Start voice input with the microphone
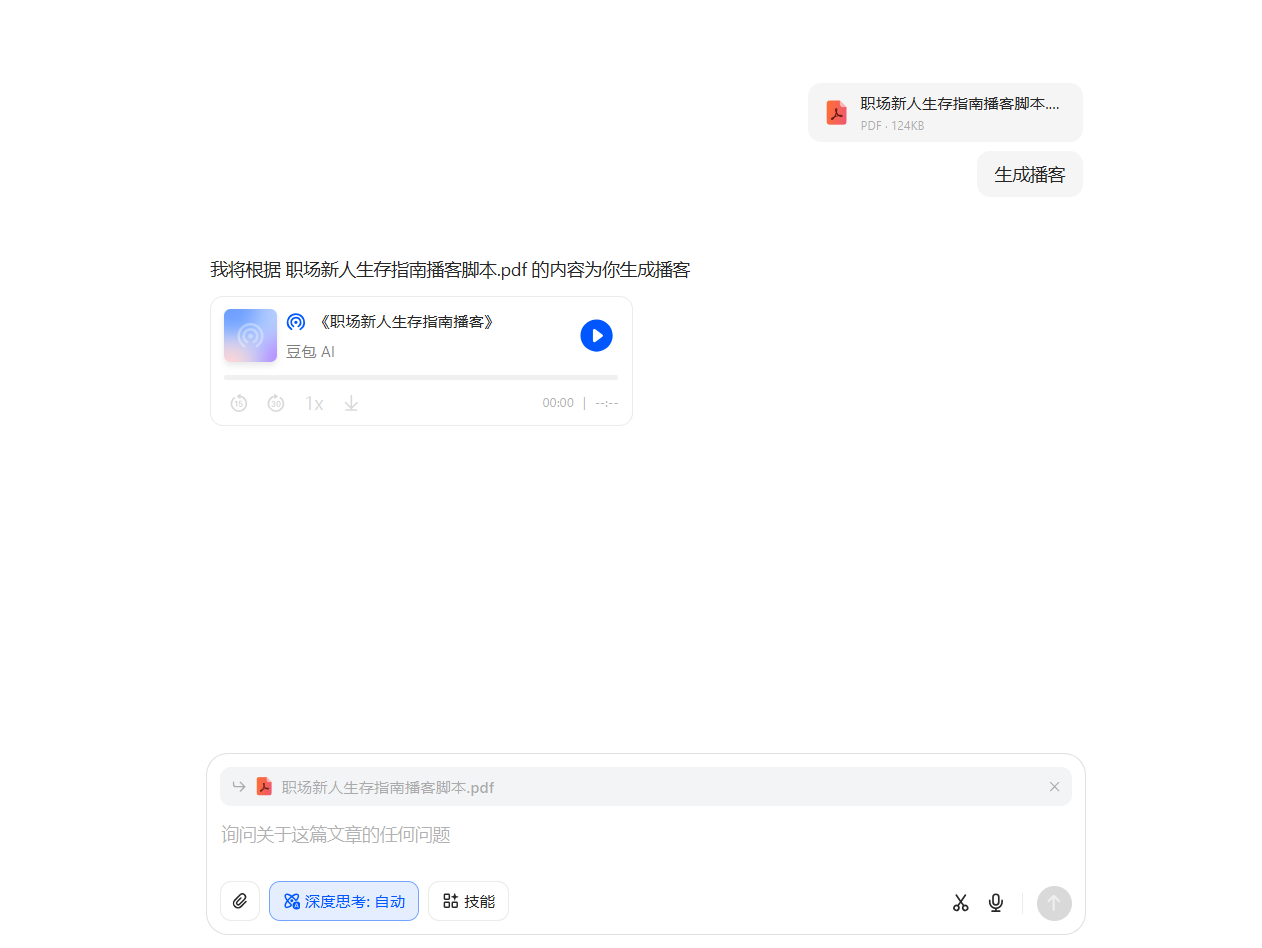Viewport: 1262px width, 948px height. [x=996, y=903]
